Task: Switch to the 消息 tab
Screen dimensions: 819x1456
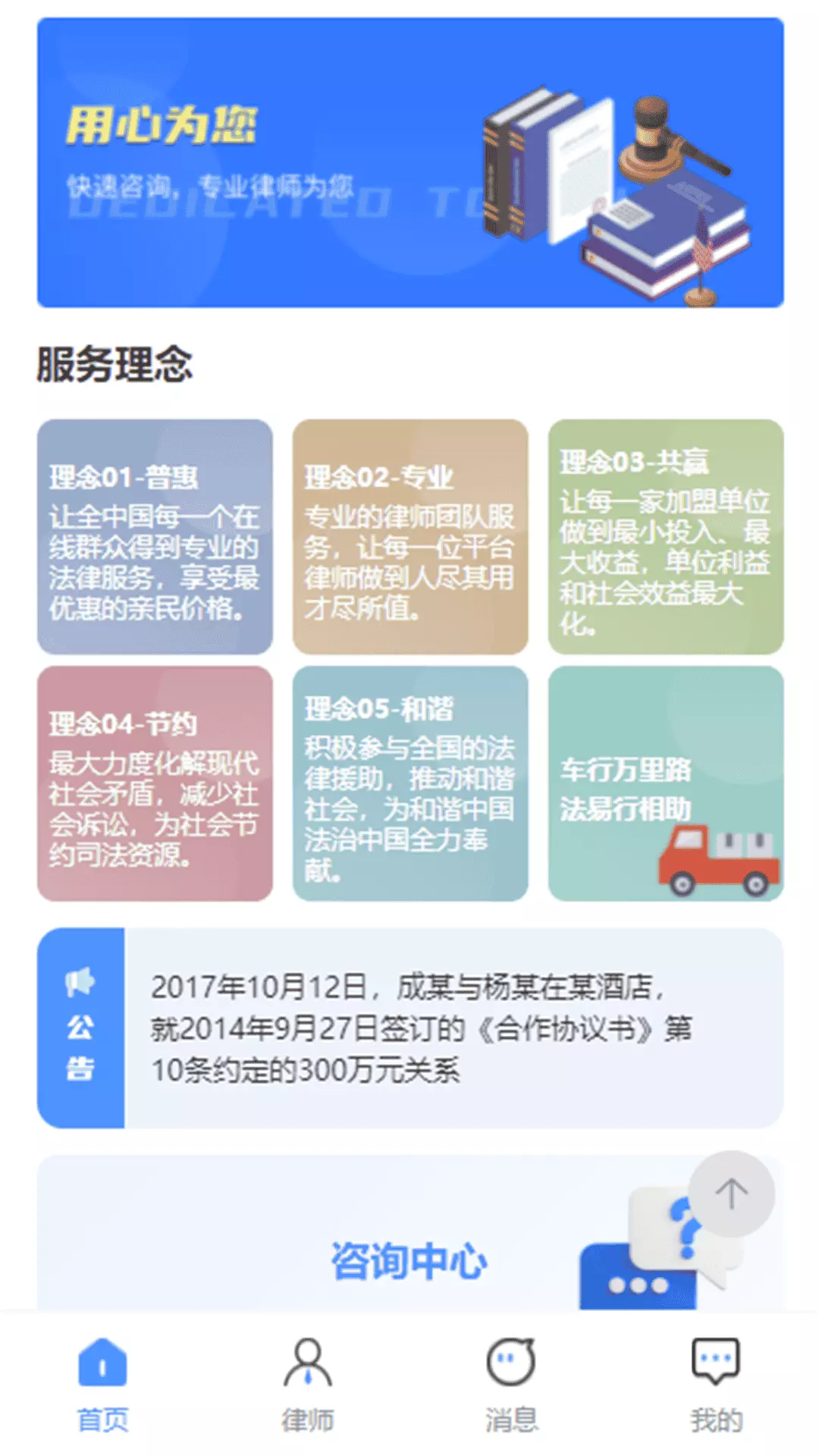Action: pos(511,1385)
